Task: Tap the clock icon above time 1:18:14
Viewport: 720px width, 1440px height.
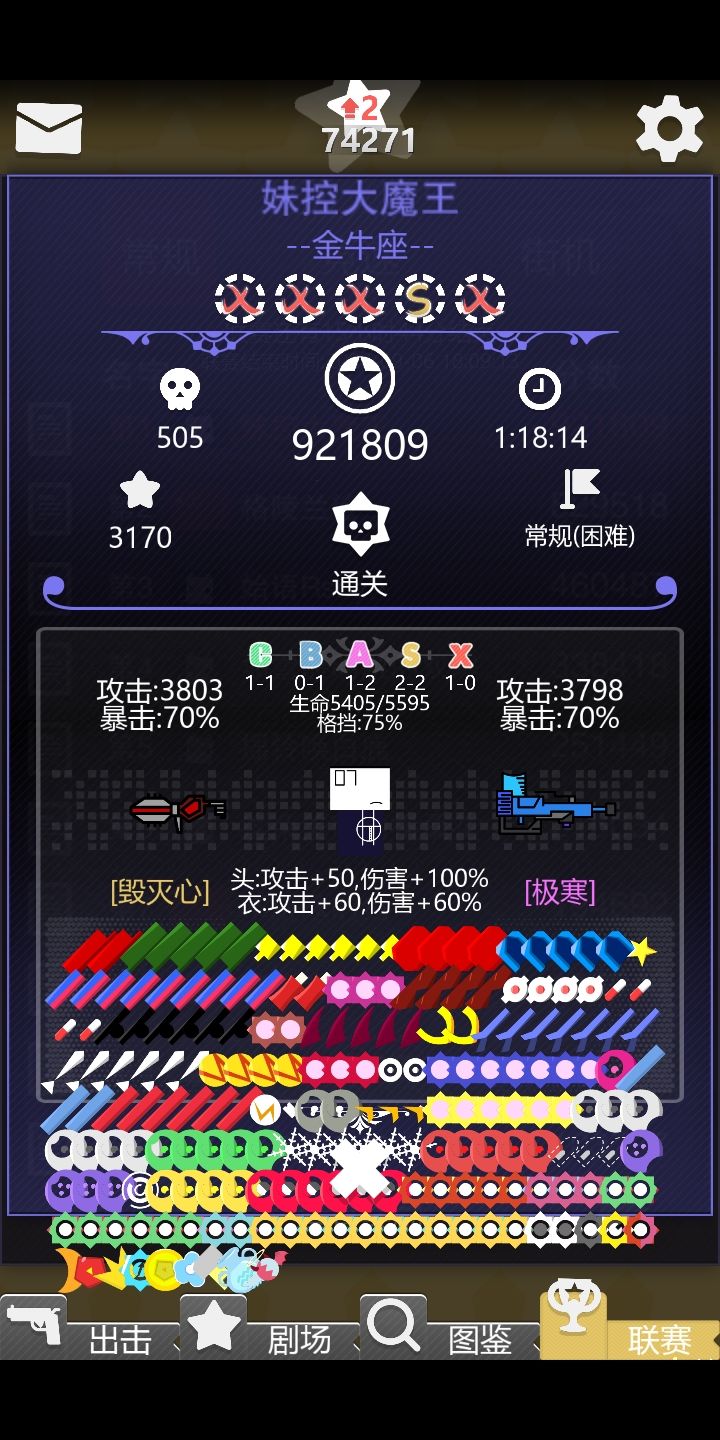Action: click(x=538, y=388)
